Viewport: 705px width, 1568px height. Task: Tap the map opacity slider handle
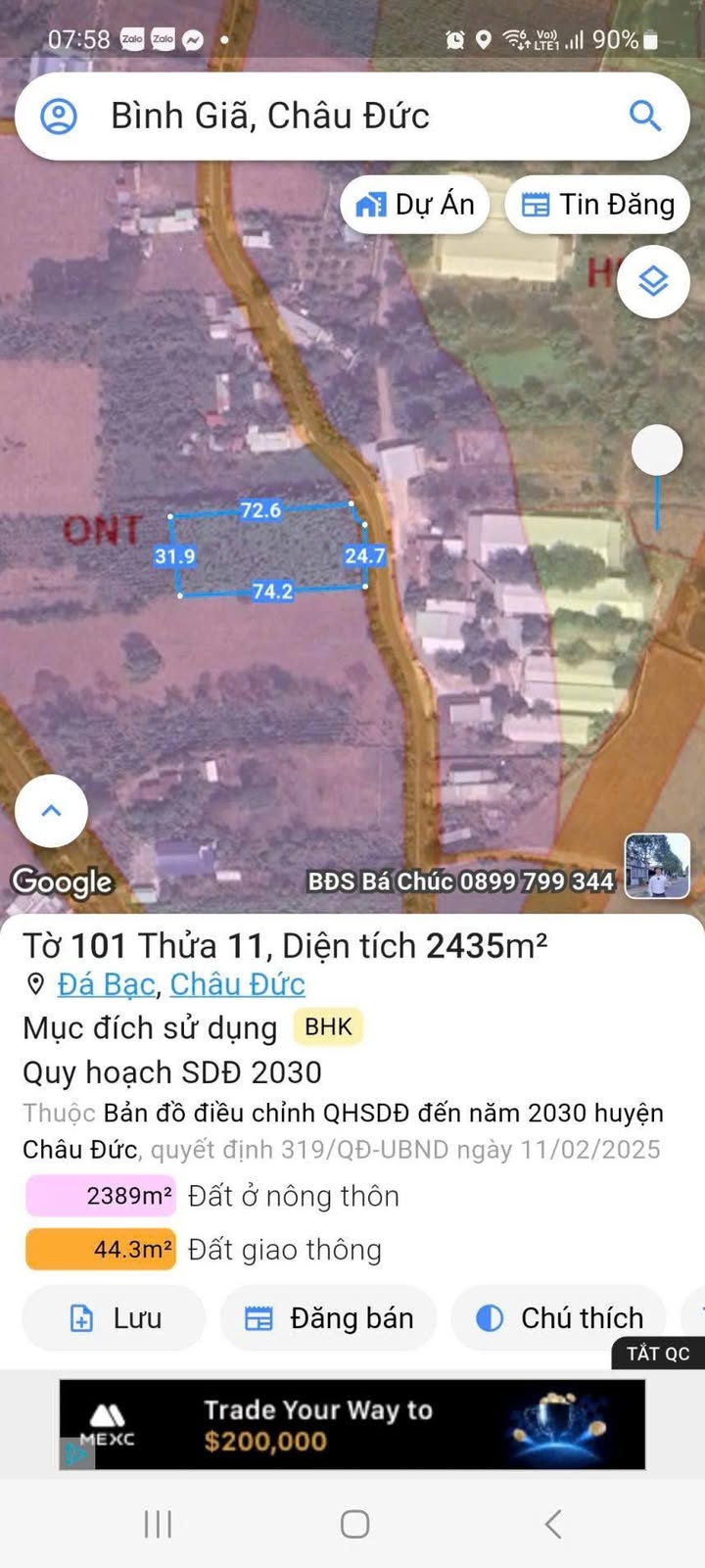tap(657, 451)
